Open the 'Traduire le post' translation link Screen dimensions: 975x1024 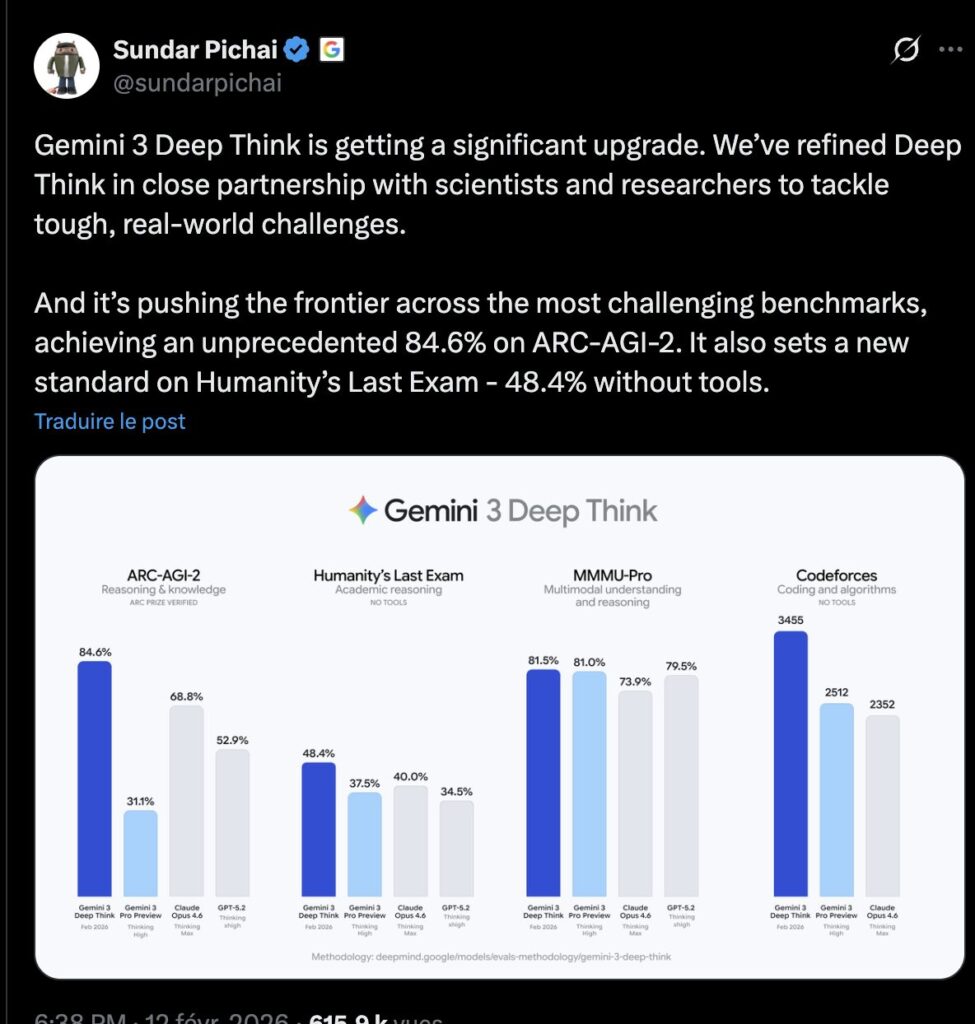tap(110, 421)
